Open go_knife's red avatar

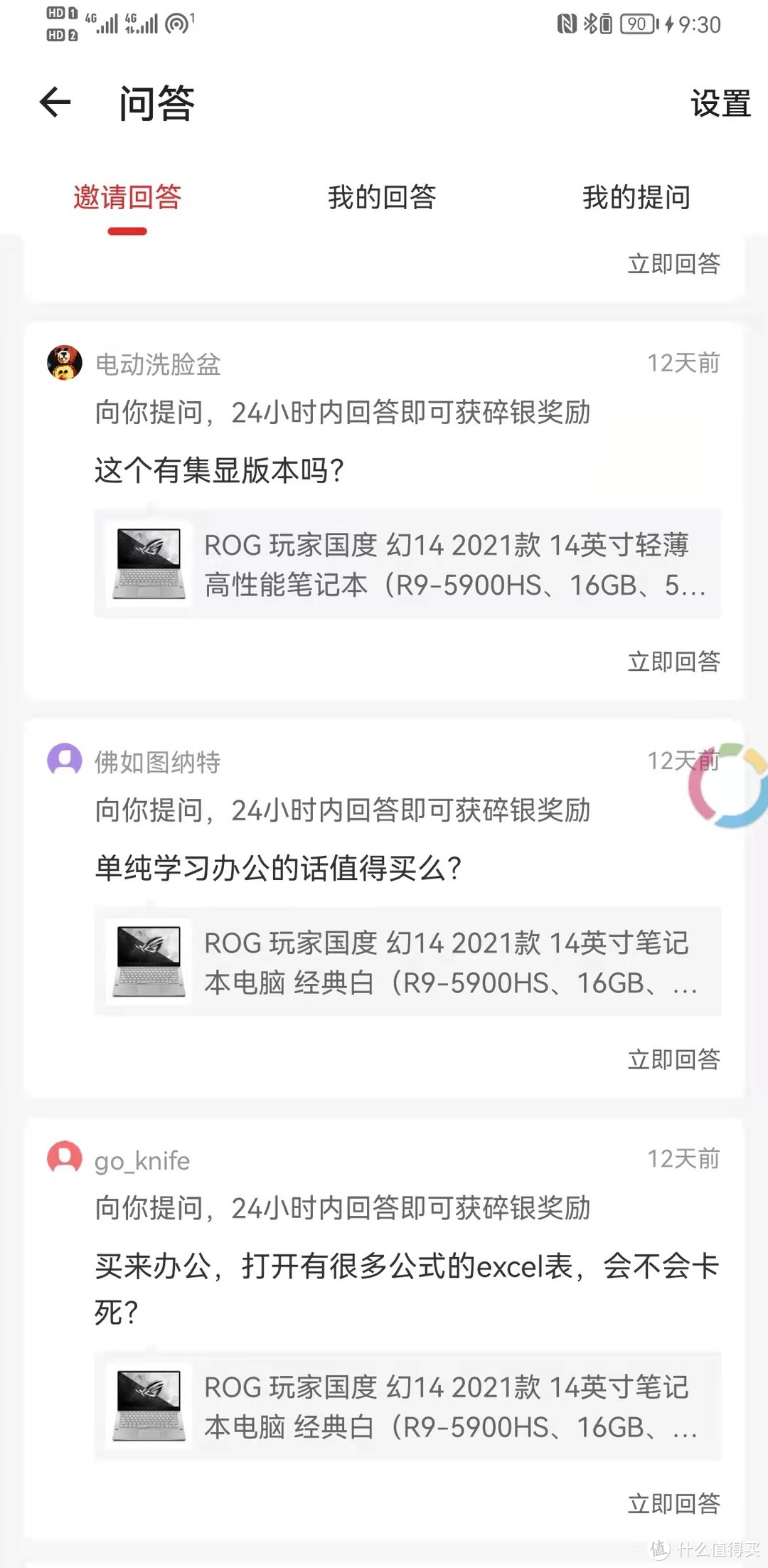[64, 1159]
